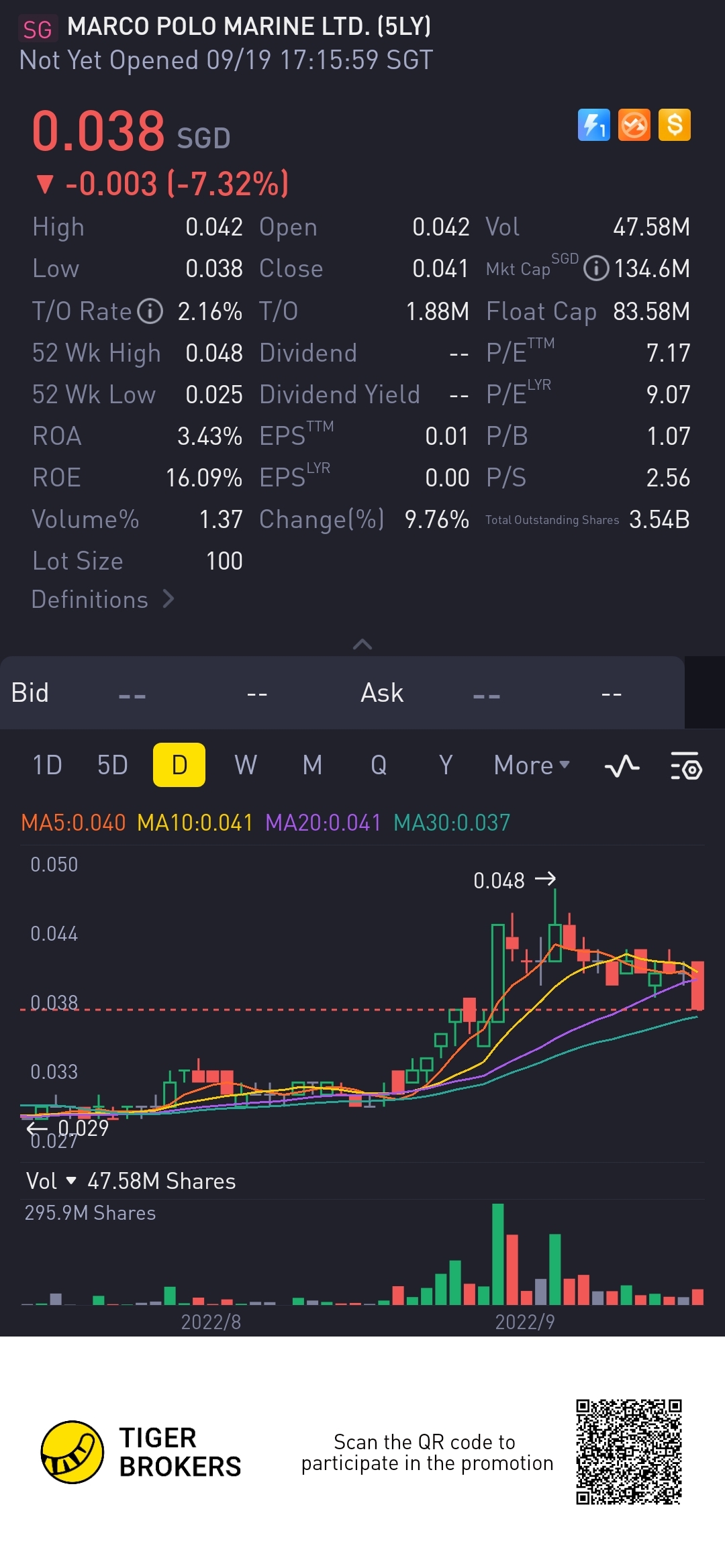Tap the chart indicator wave icon
Viewport: 725px width, 1568px height.
[622, 766]
